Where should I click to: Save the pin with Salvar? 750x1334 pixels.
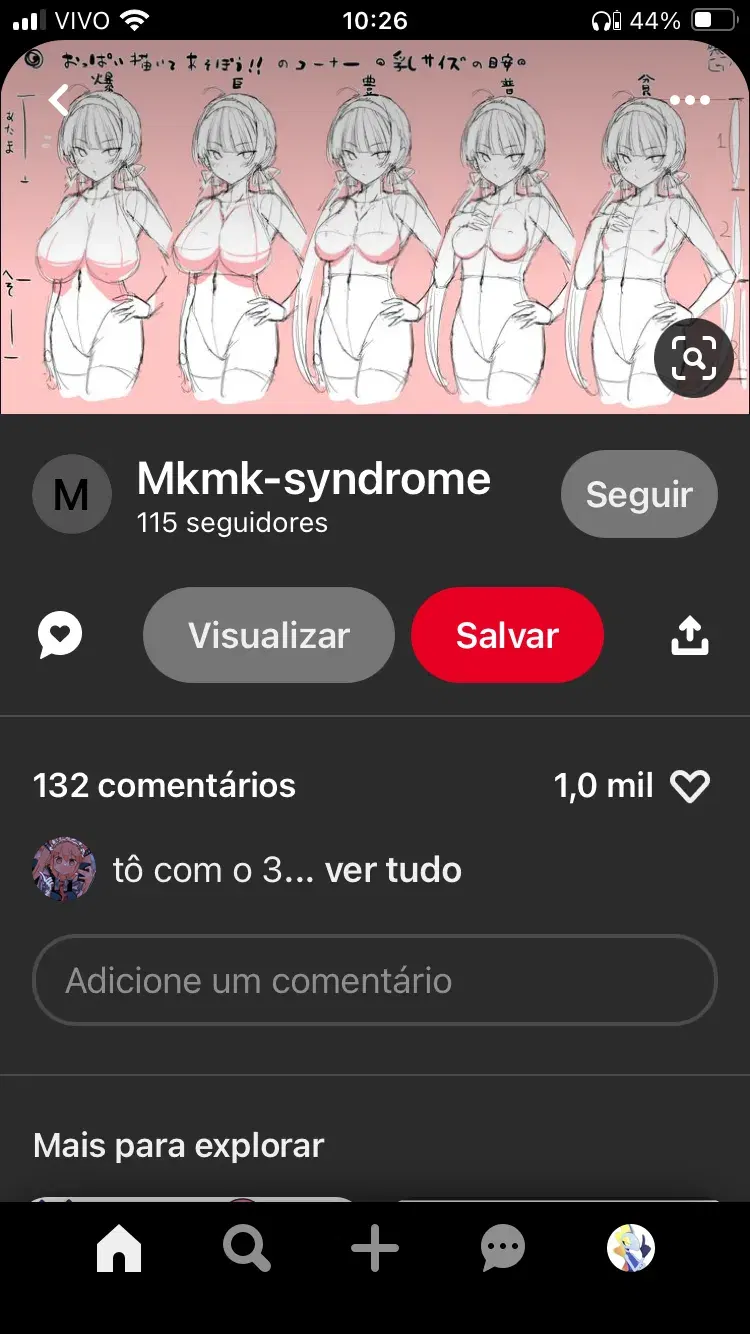pos(507,635)
